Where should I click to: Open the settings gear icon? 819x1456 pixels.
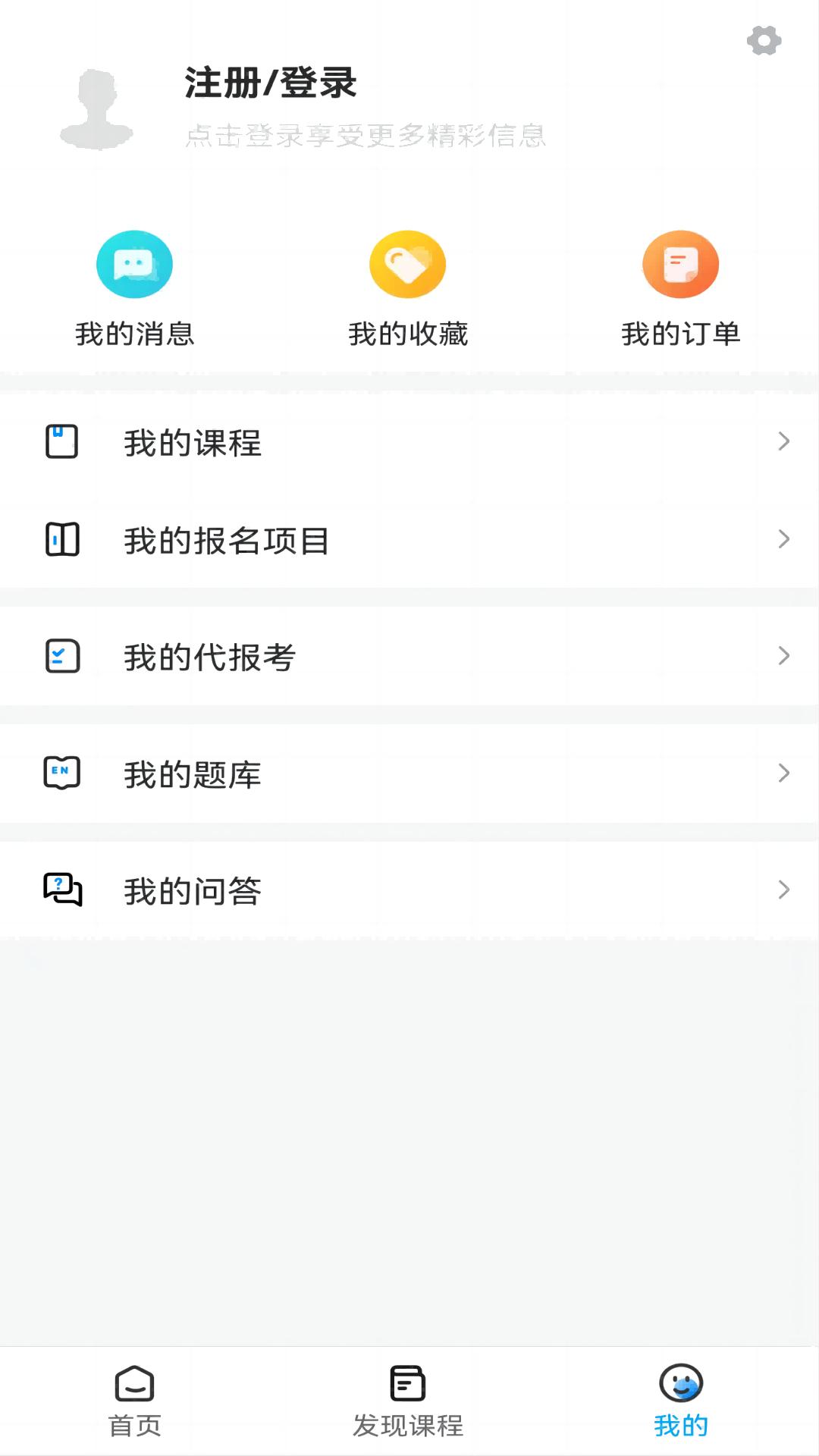coord(764,42)
